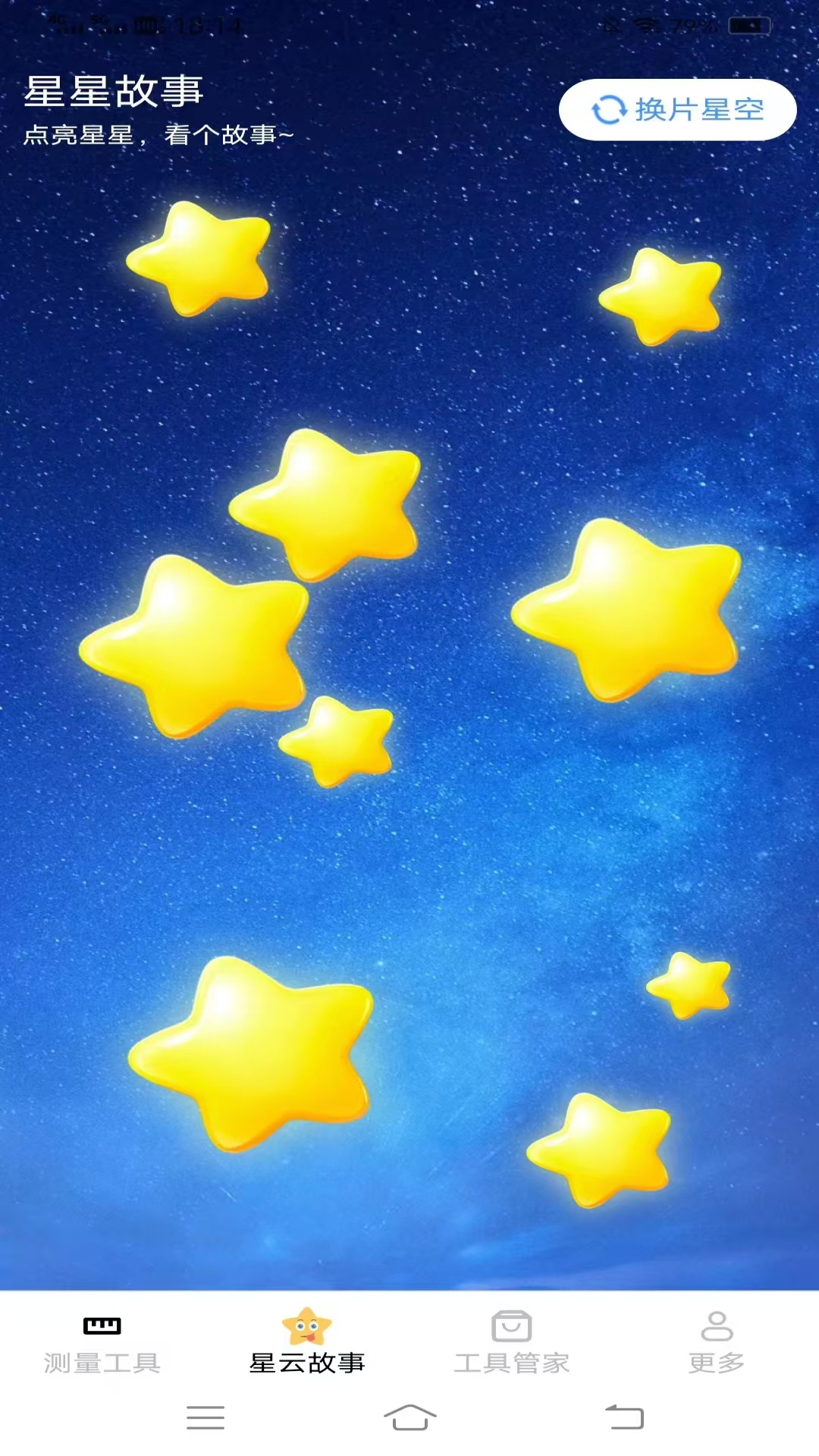Go back with the system back button
Viewport: 819px width, 1456px height.
click(x=624, y=1417)
